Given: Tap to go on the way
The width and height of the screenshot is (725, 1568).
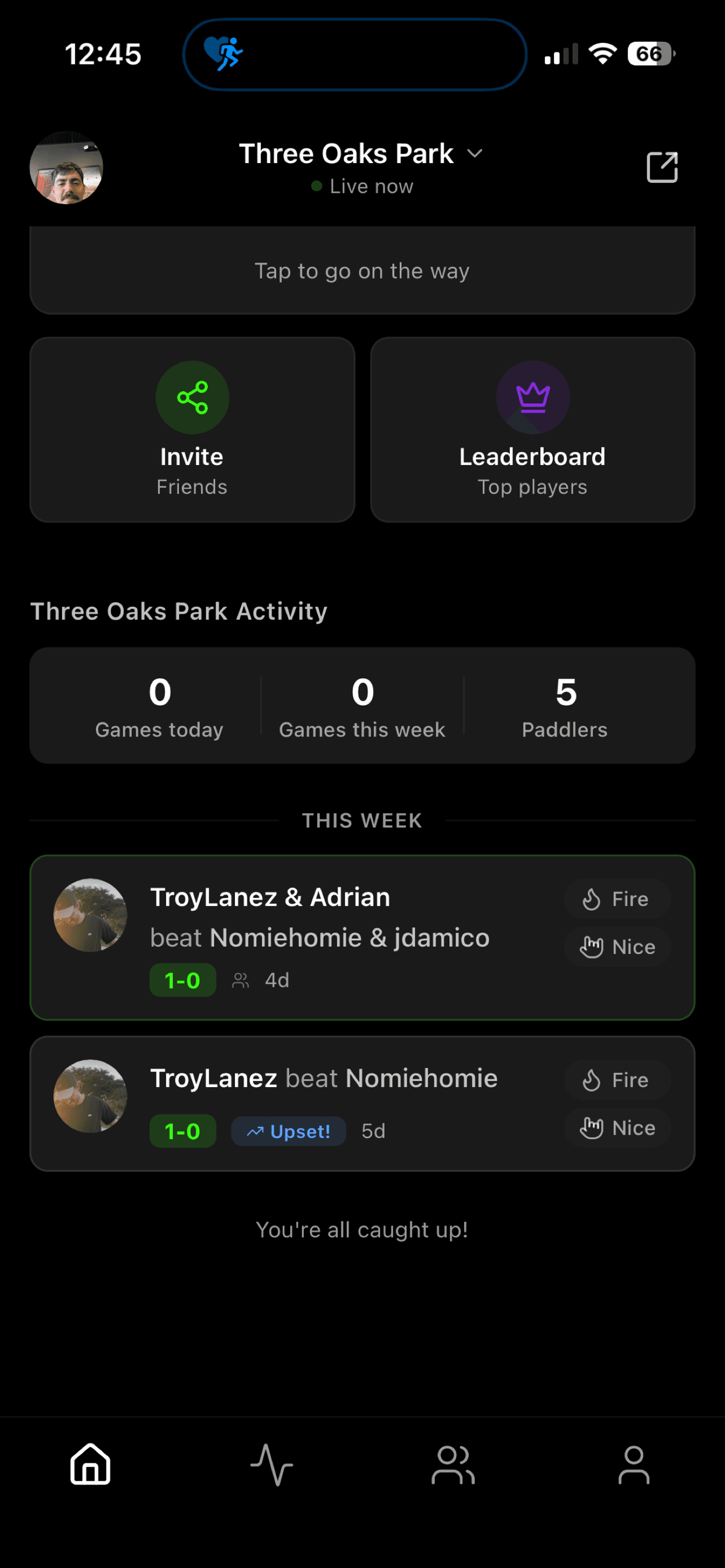Looking at the screenshot, I should pyautogui.click(x=362, y=270).
